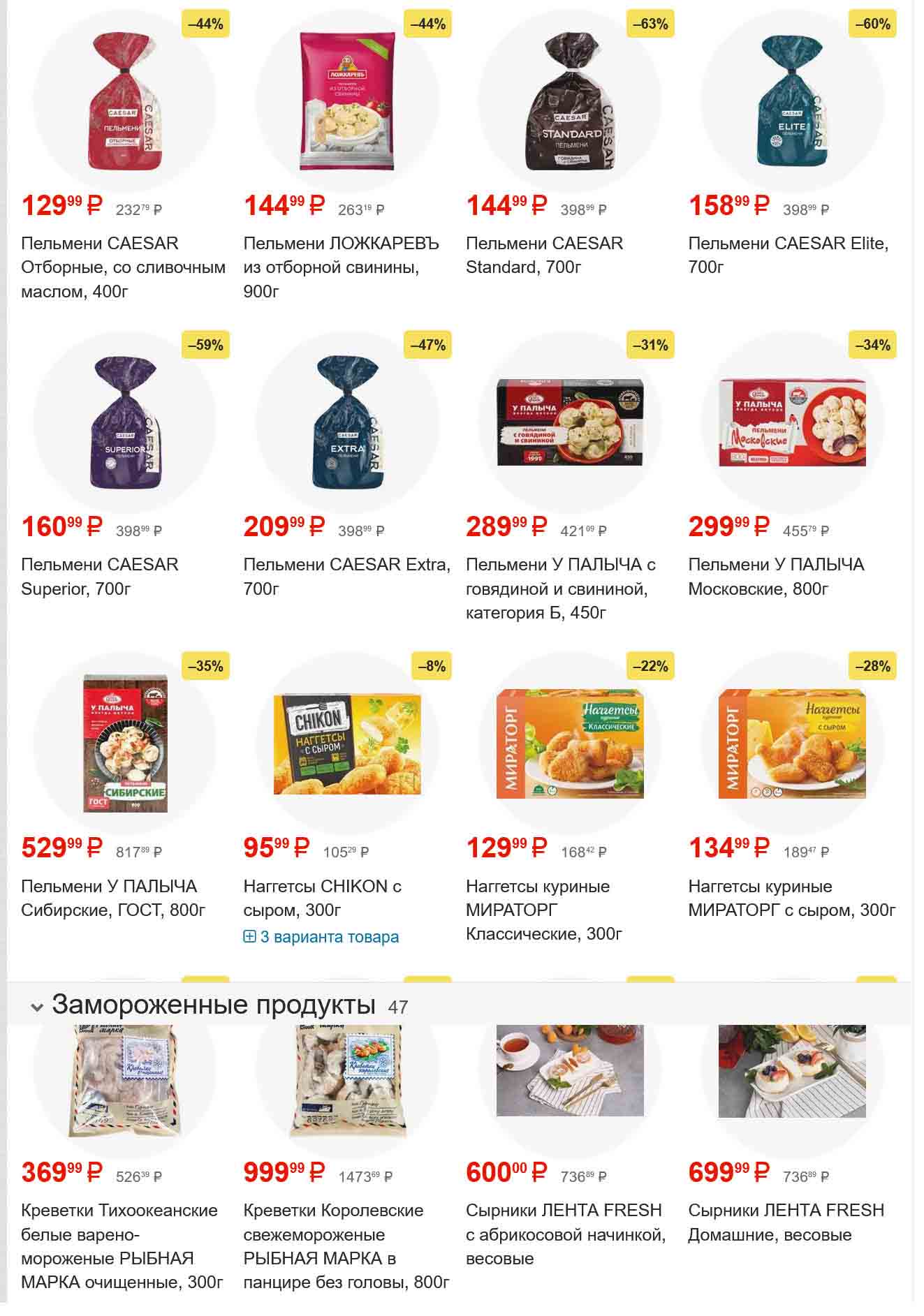Open Пельмени ЛОЖКАРЕВЪ из отборной свинины

tap(341, 267)
